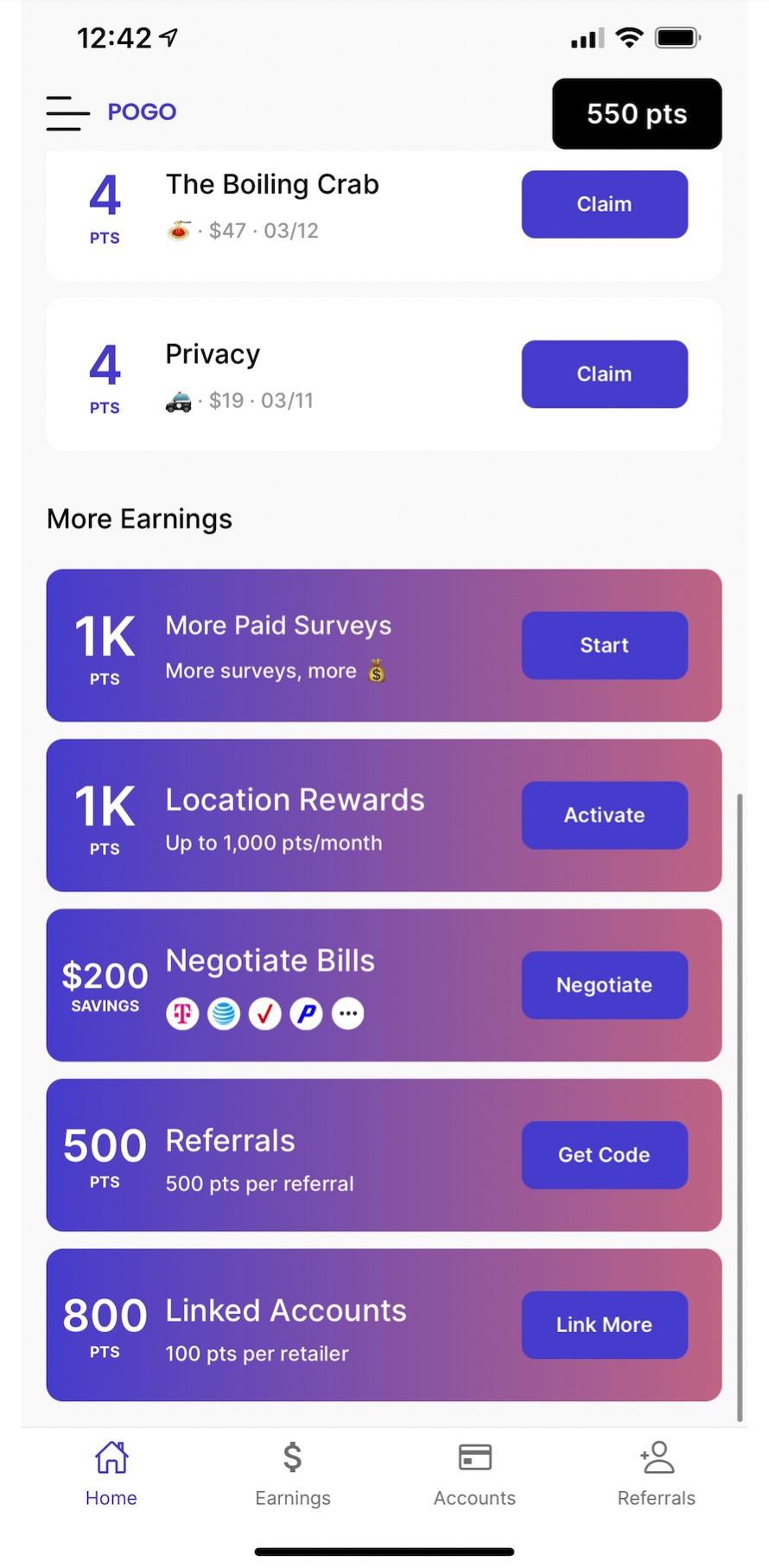Start More Paid Surveys

(604, 645)
